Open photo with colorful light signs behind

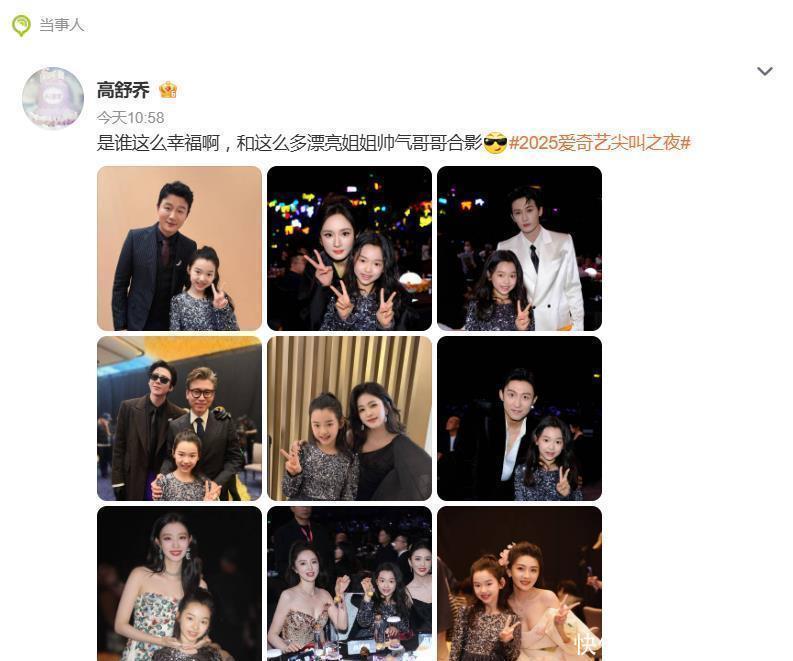point(349,248)
